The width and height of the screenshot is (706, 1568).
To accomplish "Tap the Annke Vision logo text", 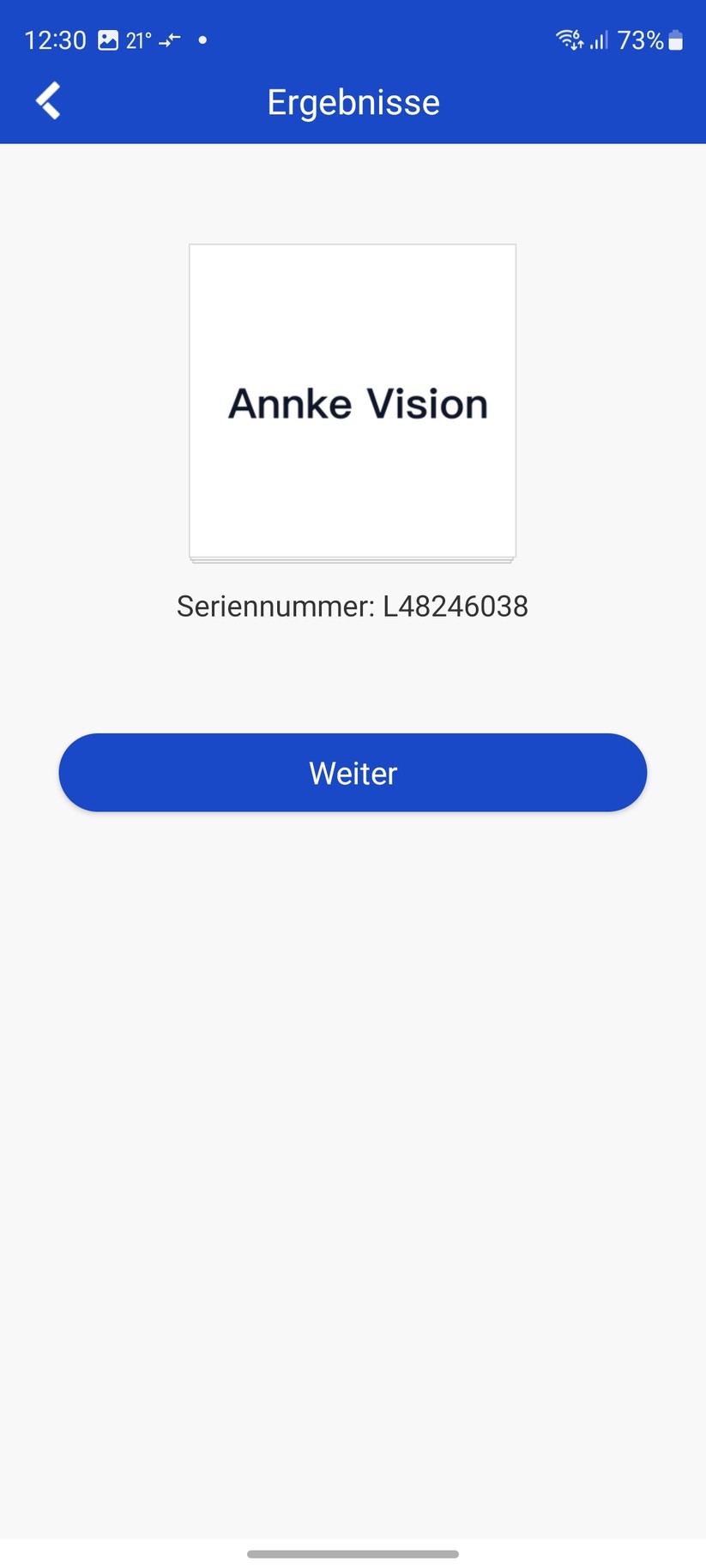I will 356,403.
